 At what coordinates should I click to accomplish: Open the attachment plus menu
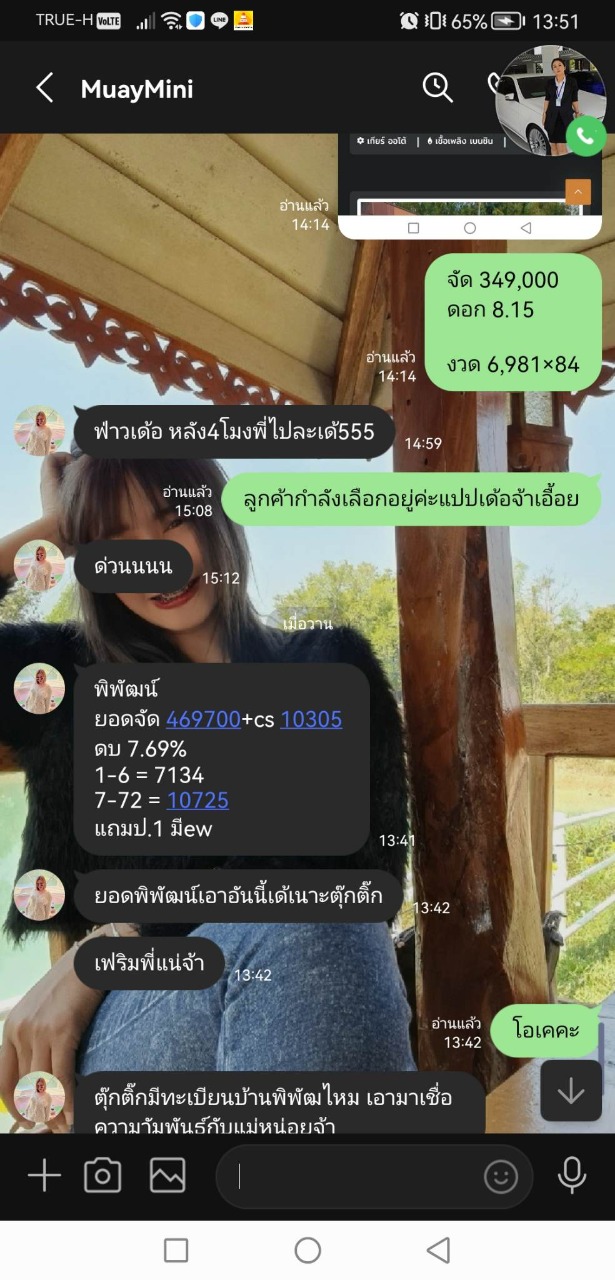(44, 1176)
